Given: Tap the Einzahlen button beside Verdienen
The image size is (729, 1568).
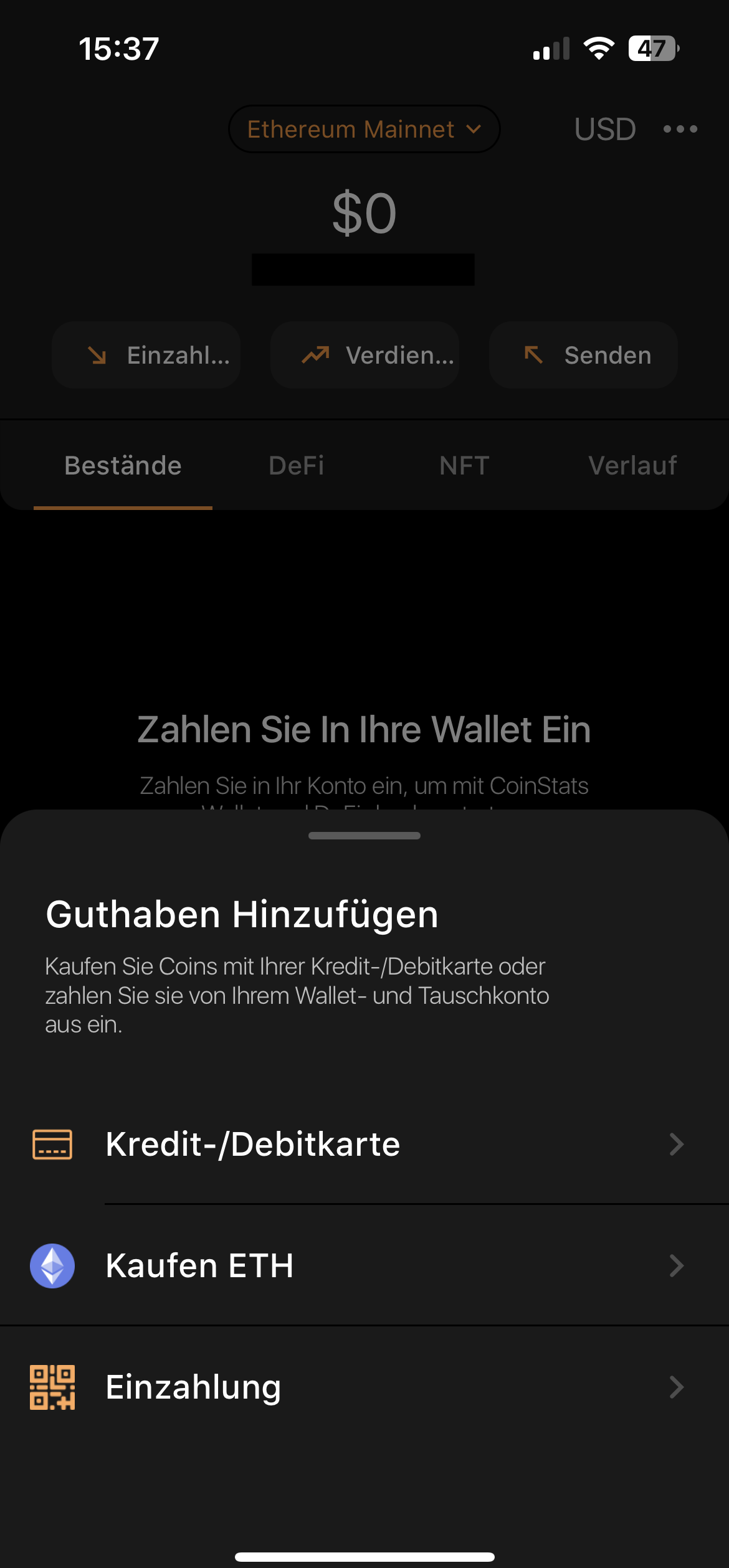Looking at the screenshot, I should (146, 356).
